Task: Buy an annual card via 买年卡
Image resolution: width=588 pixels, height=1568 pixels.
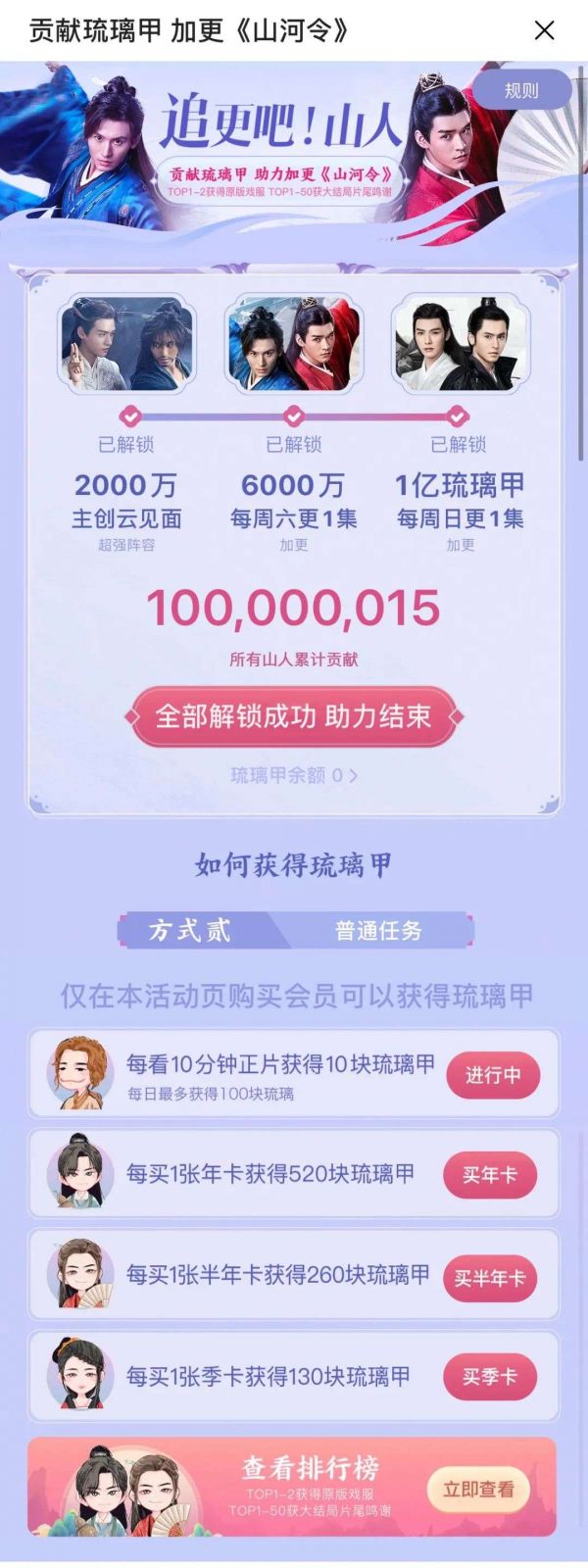Action: point(490,1175)
